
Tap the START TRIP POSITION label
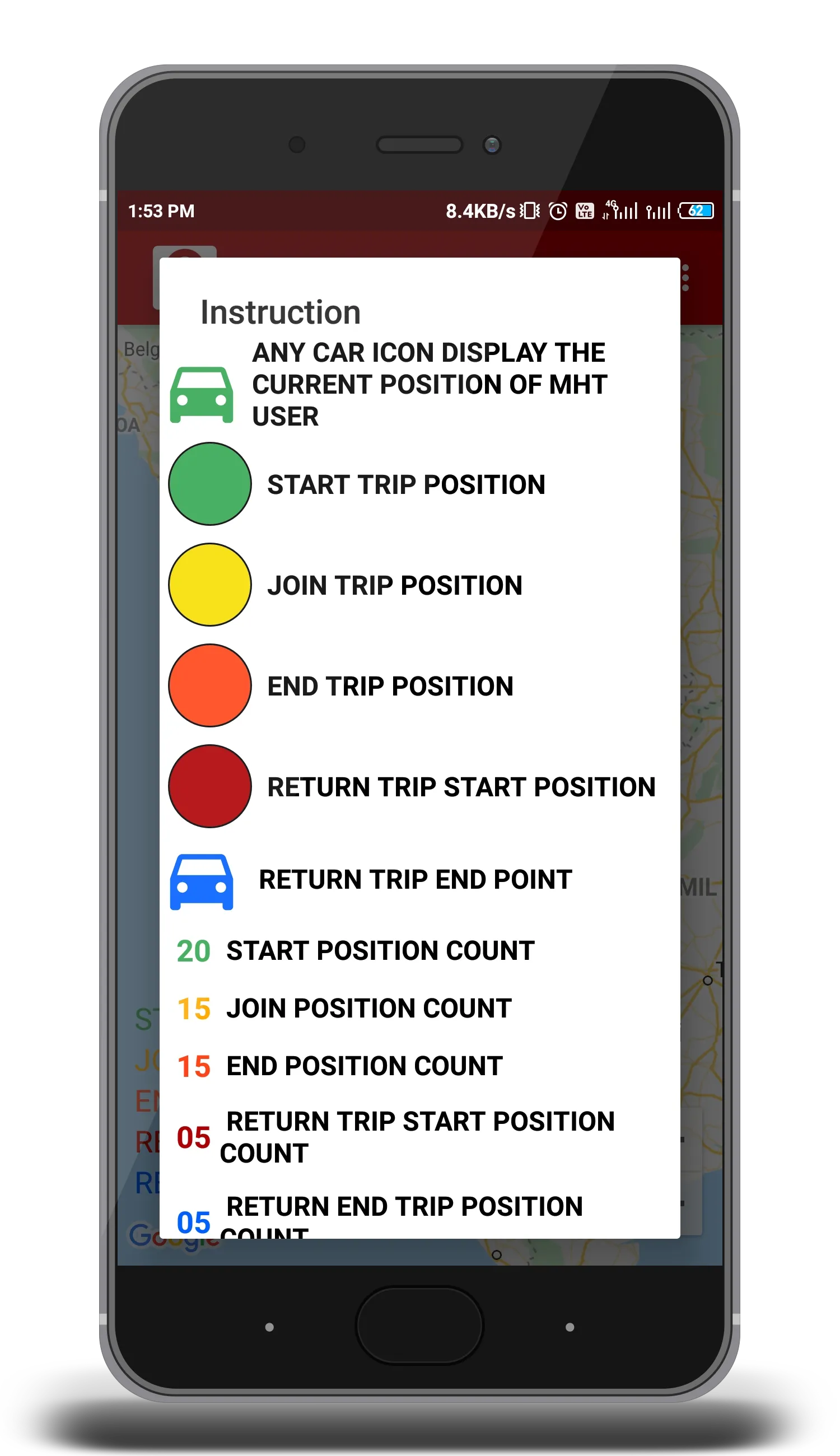[x=406, y=484]
